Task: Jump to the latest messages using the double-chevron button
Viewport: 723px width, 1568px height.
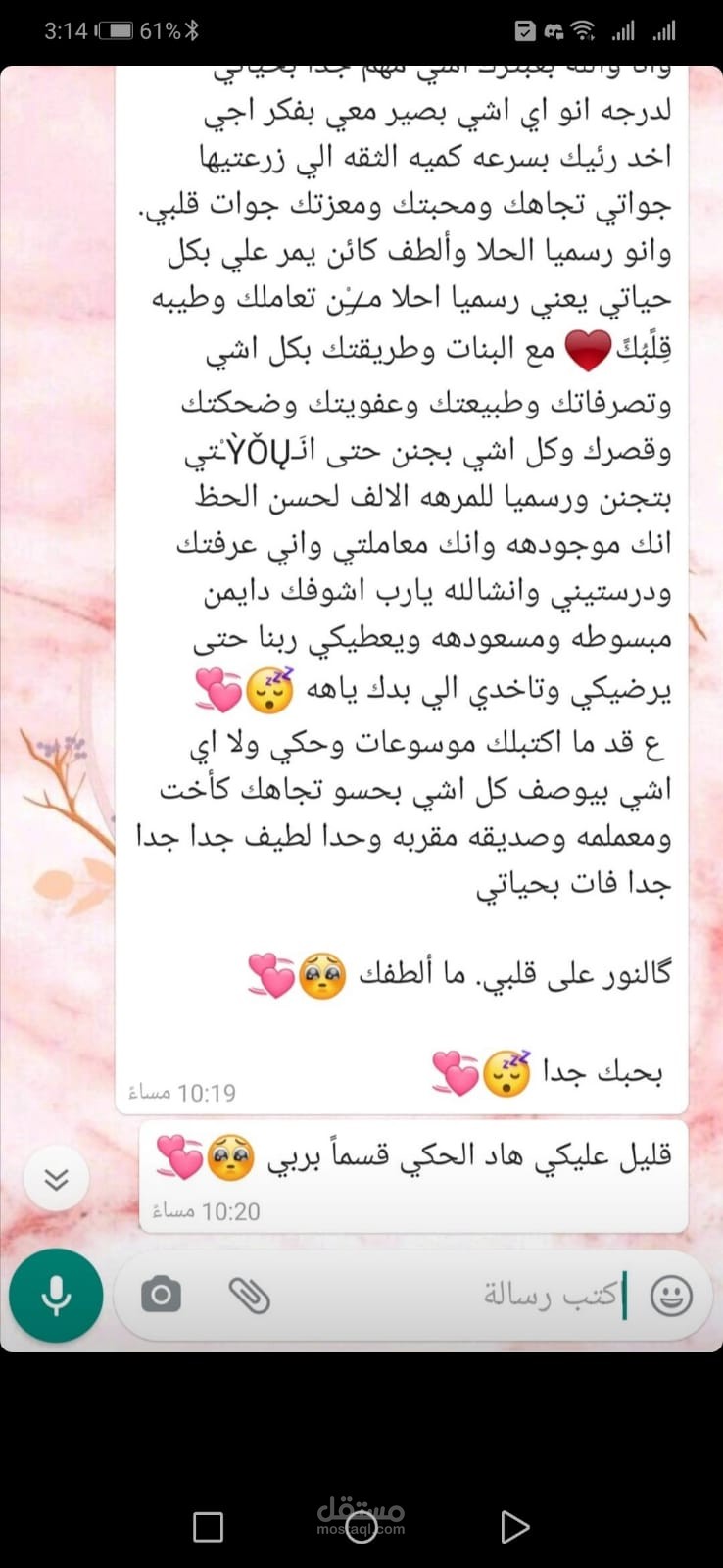Action: [x=56, y=1178]
